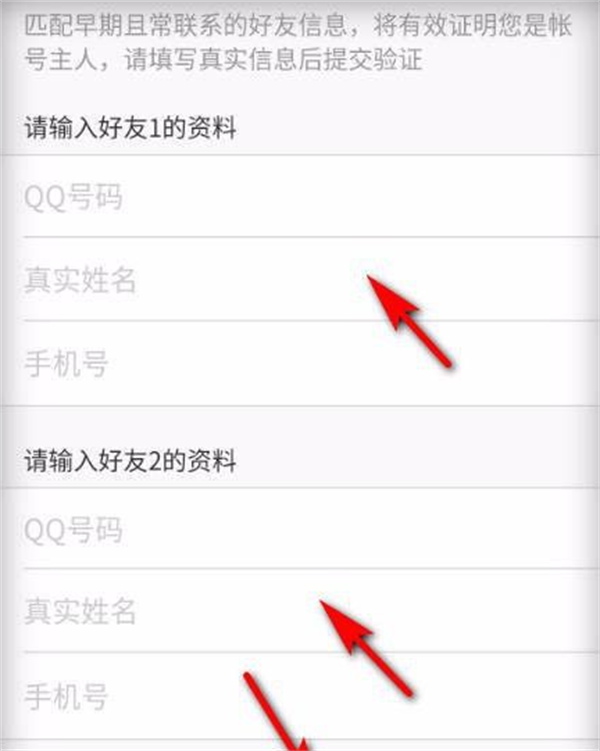Screen dimensions: 600x751
Task: Tap friend 1's QQ号码 field
Action: pyautogui.click(x=300, y=197)
